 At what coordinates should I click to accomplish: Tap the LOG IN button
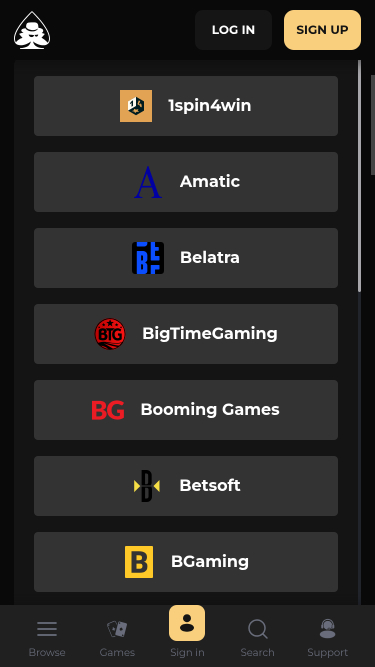[233, 30]
